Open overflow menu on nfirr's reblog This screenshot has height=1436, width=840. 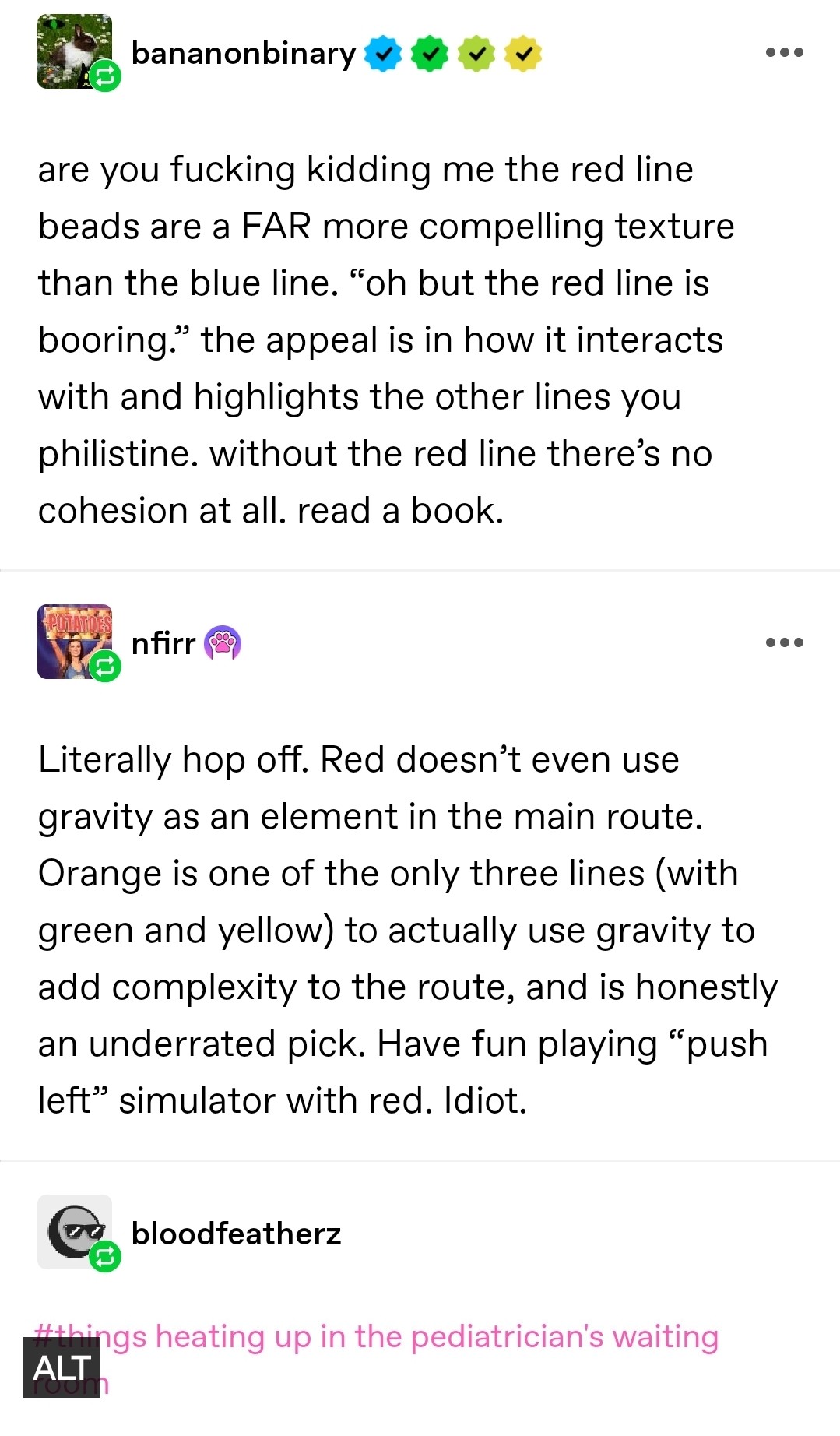[784, 643]
